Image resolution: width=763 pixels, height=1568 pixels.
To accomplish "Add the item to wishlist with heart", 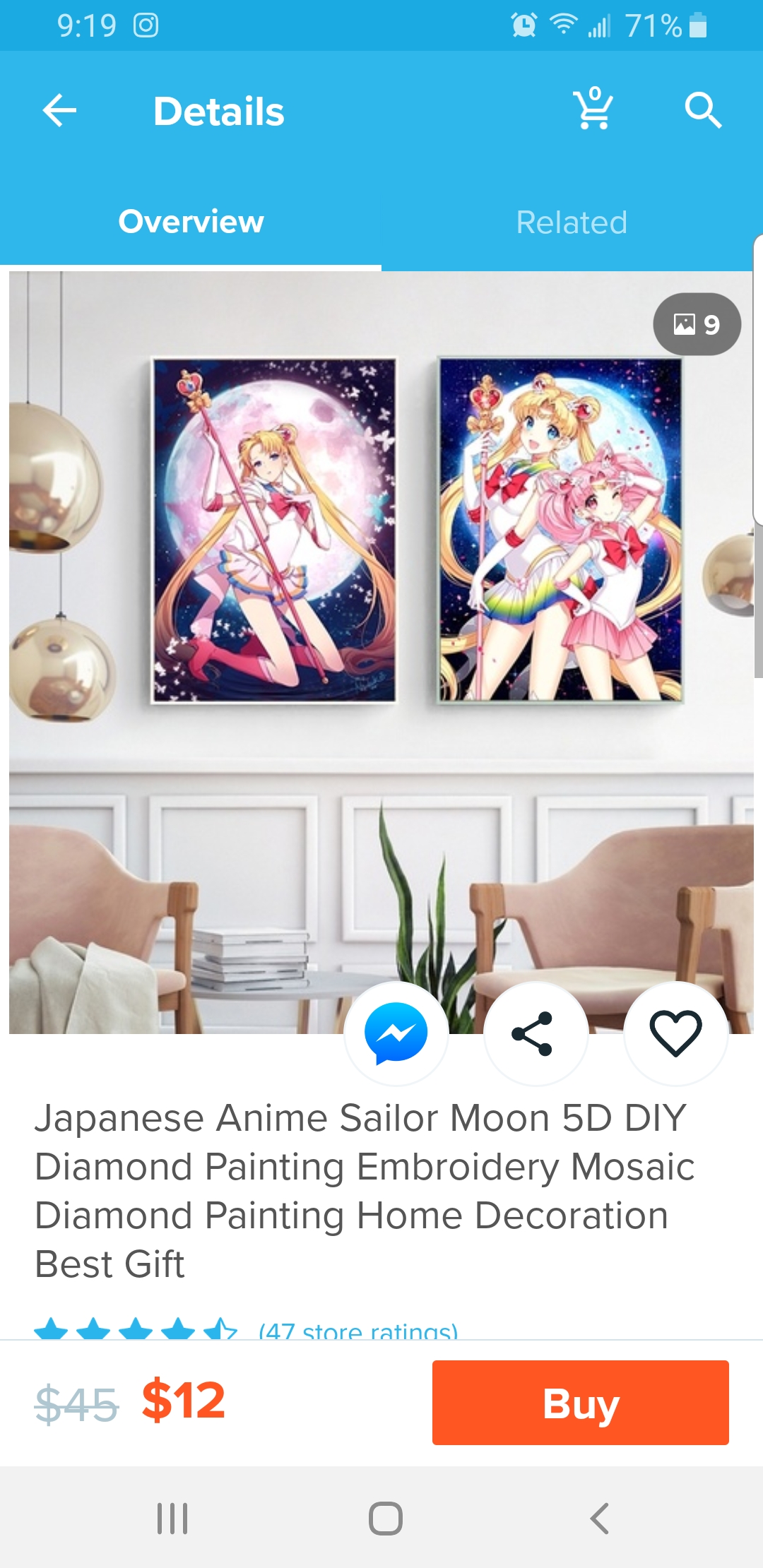I will coord(675,1033).
